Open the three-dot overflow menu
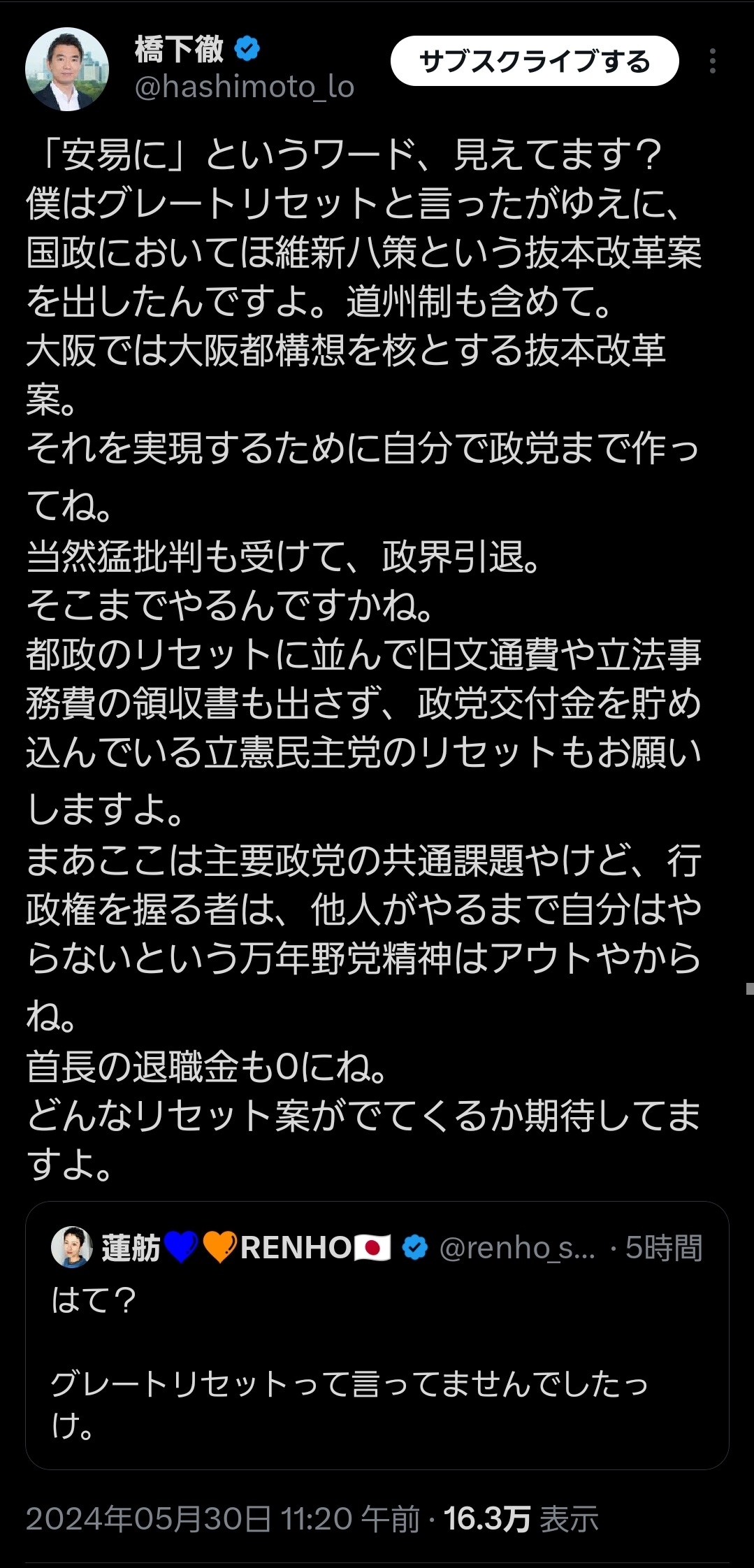Viewport: 754px width, 1568px height. 712,62
